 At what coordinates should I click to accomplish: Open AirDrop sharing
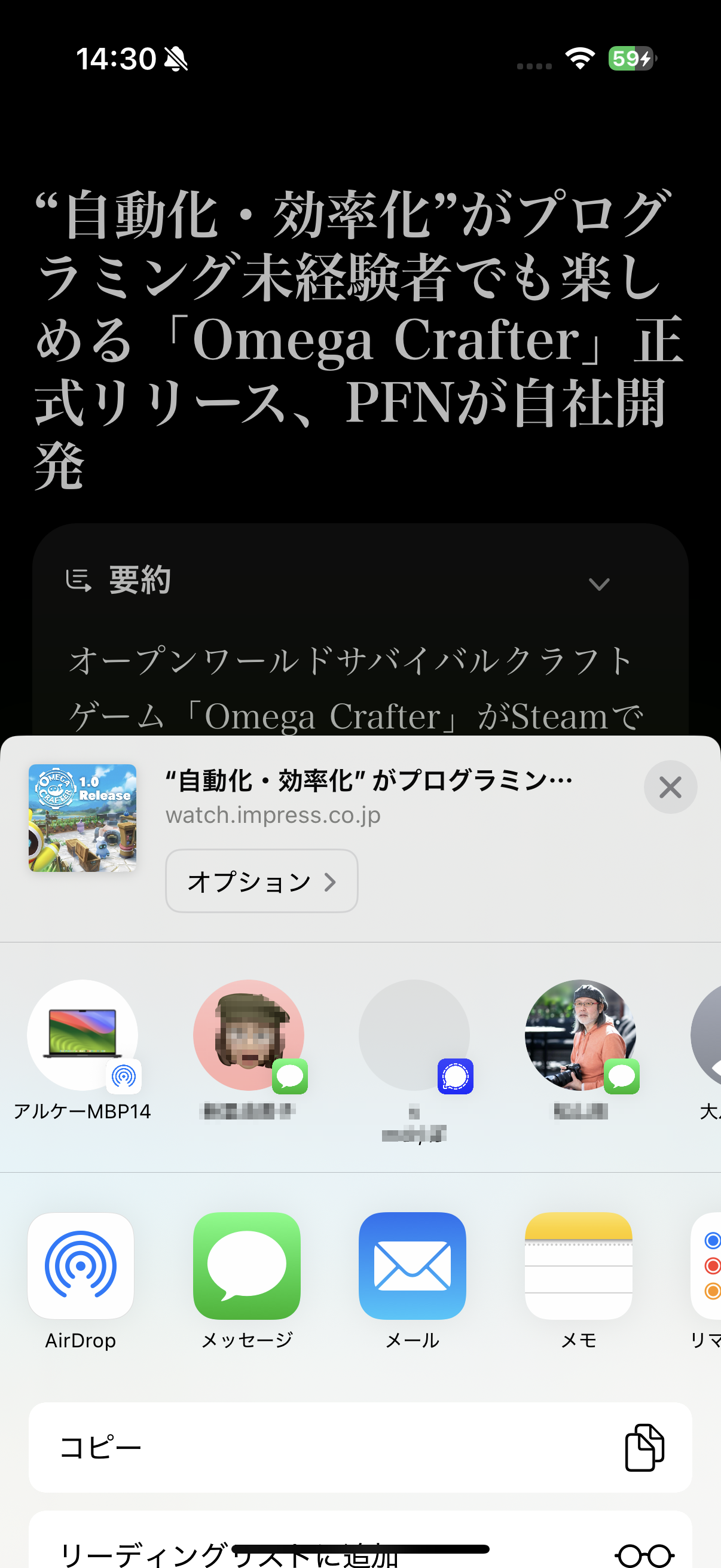81,1265
